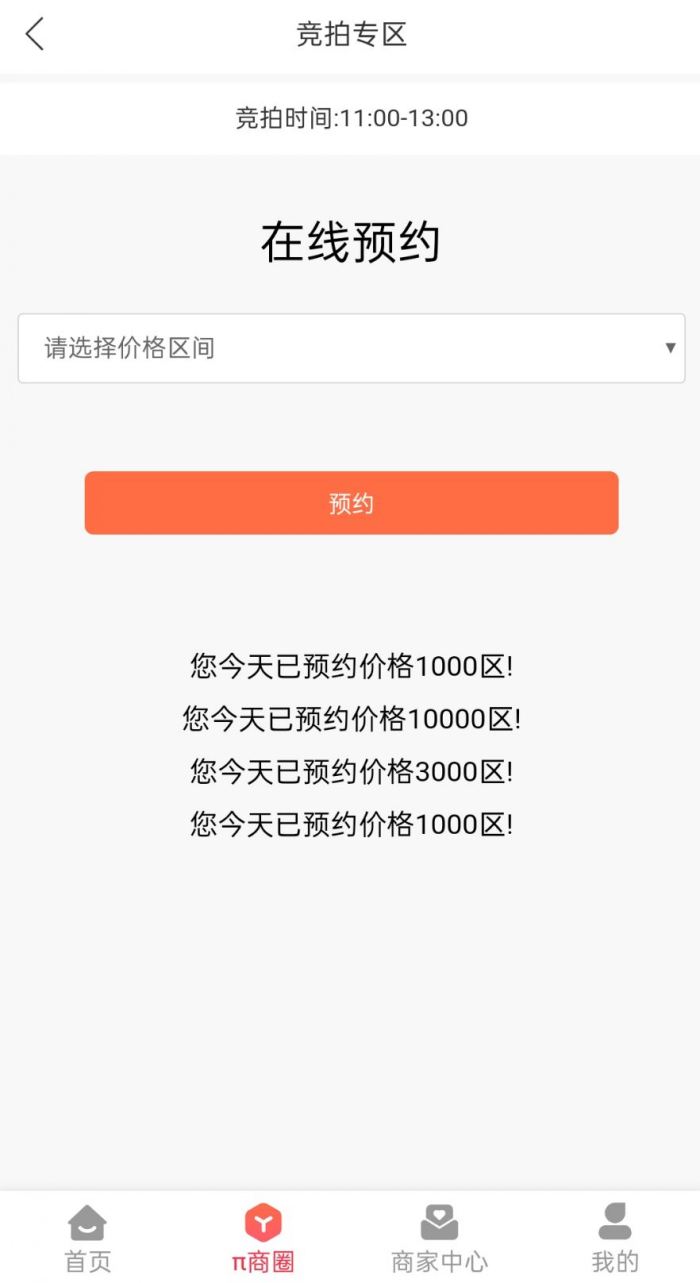Go to the 我的 tab
The image size is (700, 1283).
click(x=614, y=1238)
